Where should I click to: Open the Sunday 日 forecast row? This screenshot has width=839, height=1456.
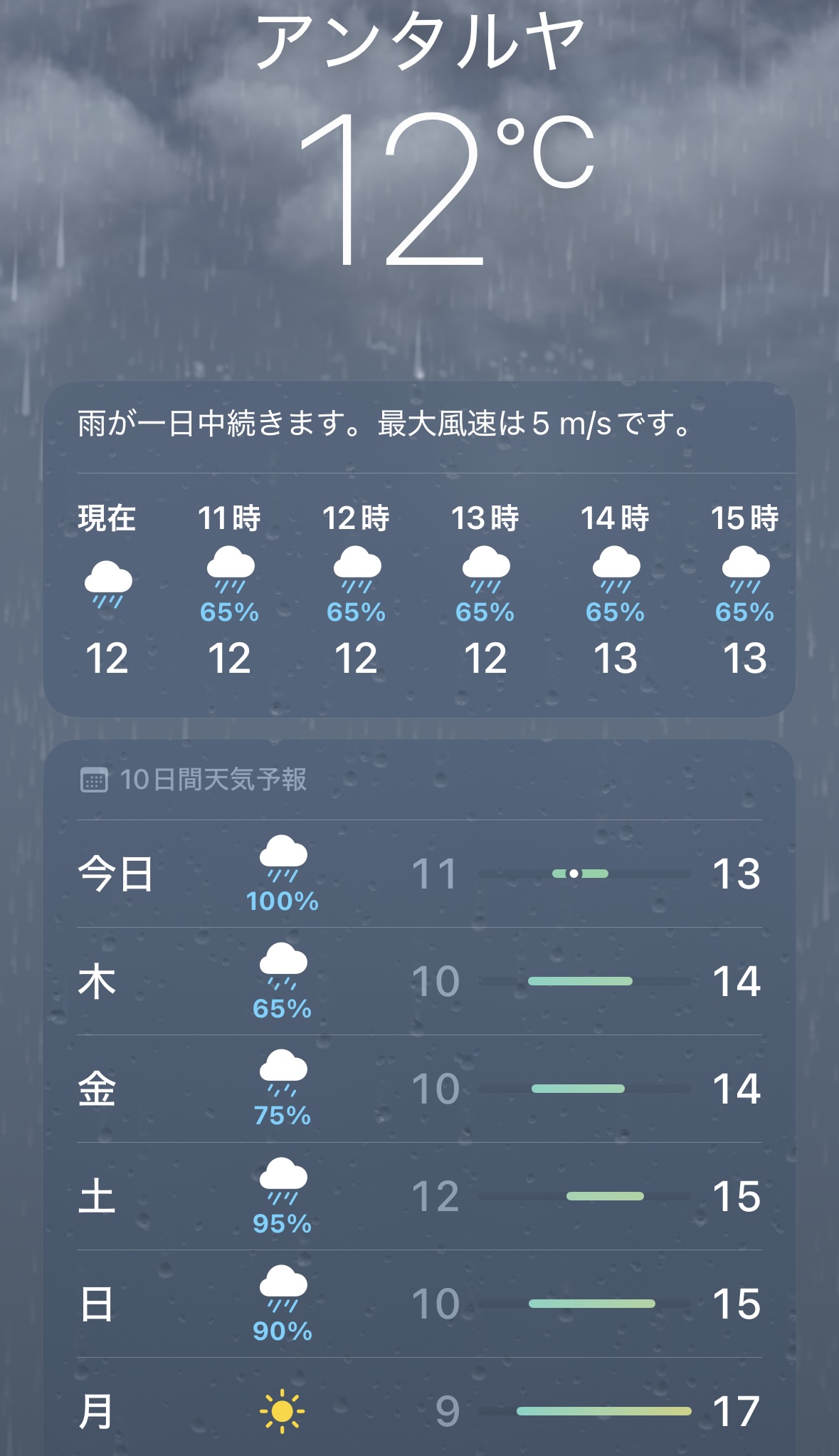pos(419,1304)
